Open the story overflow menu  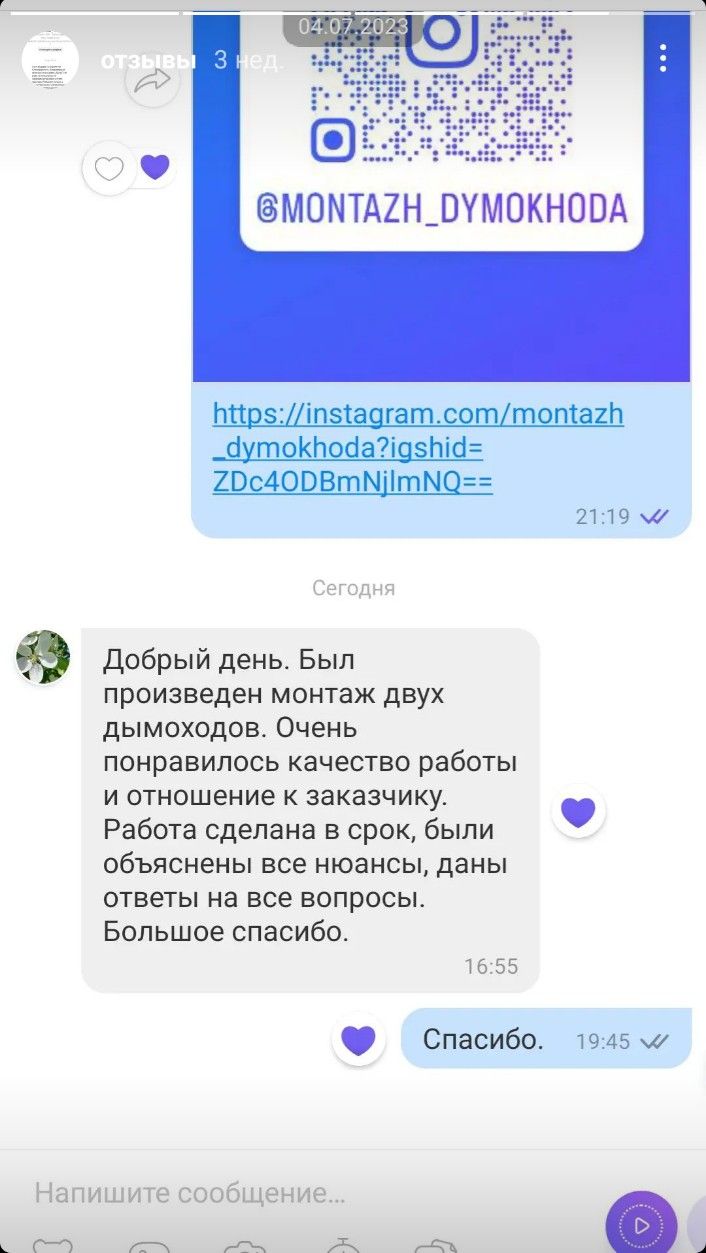(663, 58)
